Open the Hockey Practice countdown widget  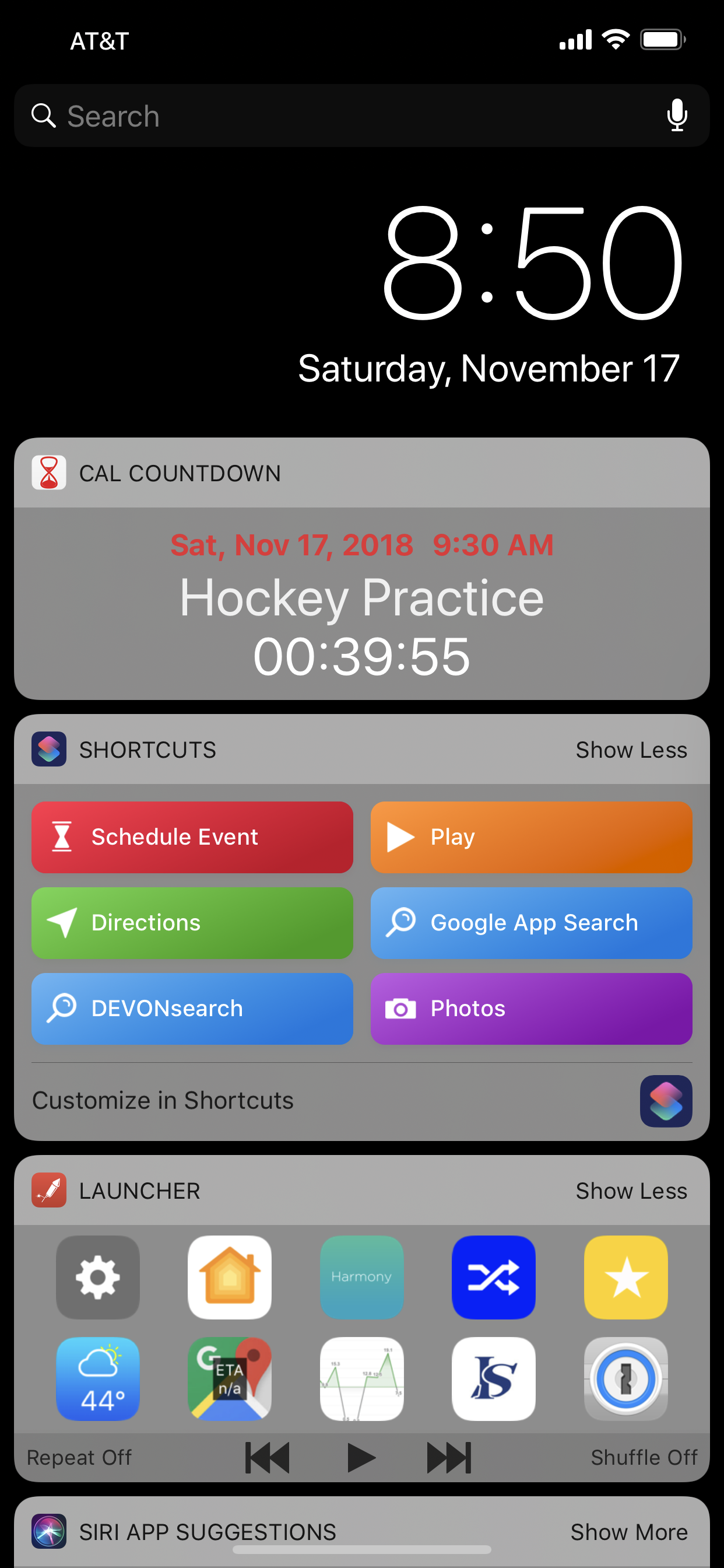(x=361, y=603)
